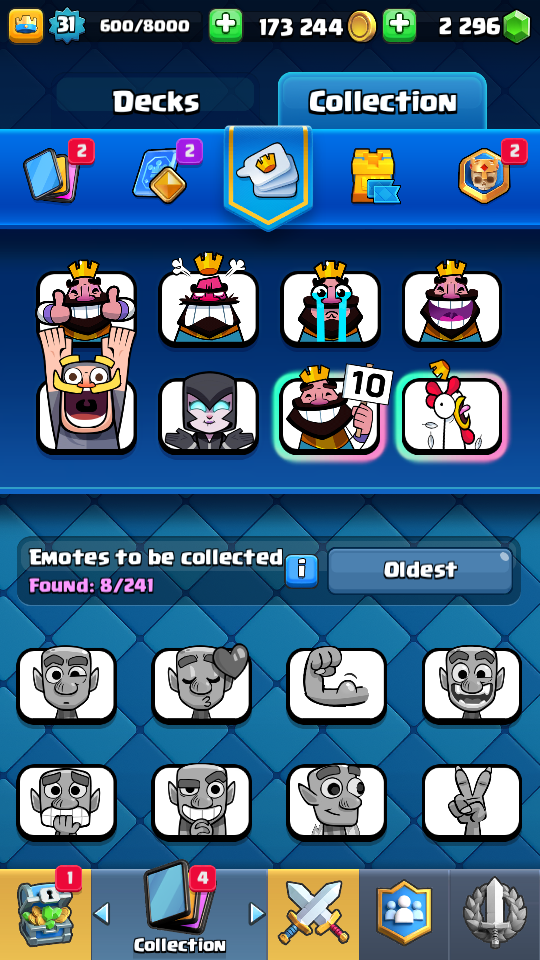Open the player profile crown icon
The image size is (540, 960).
pyautogui.click(x=26, y=26)
